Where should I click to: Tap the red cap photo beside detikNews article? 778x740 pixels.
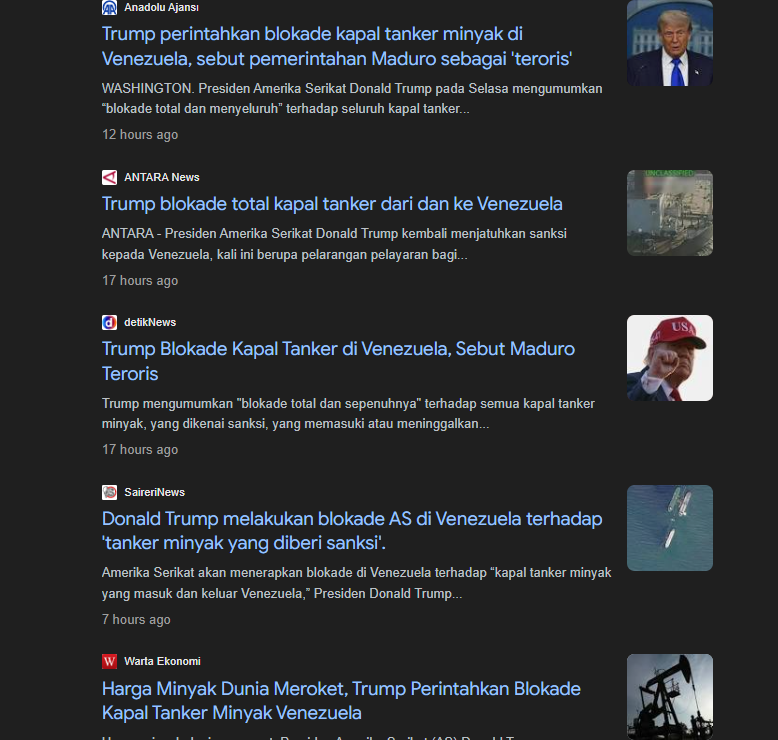click(669, 358)
